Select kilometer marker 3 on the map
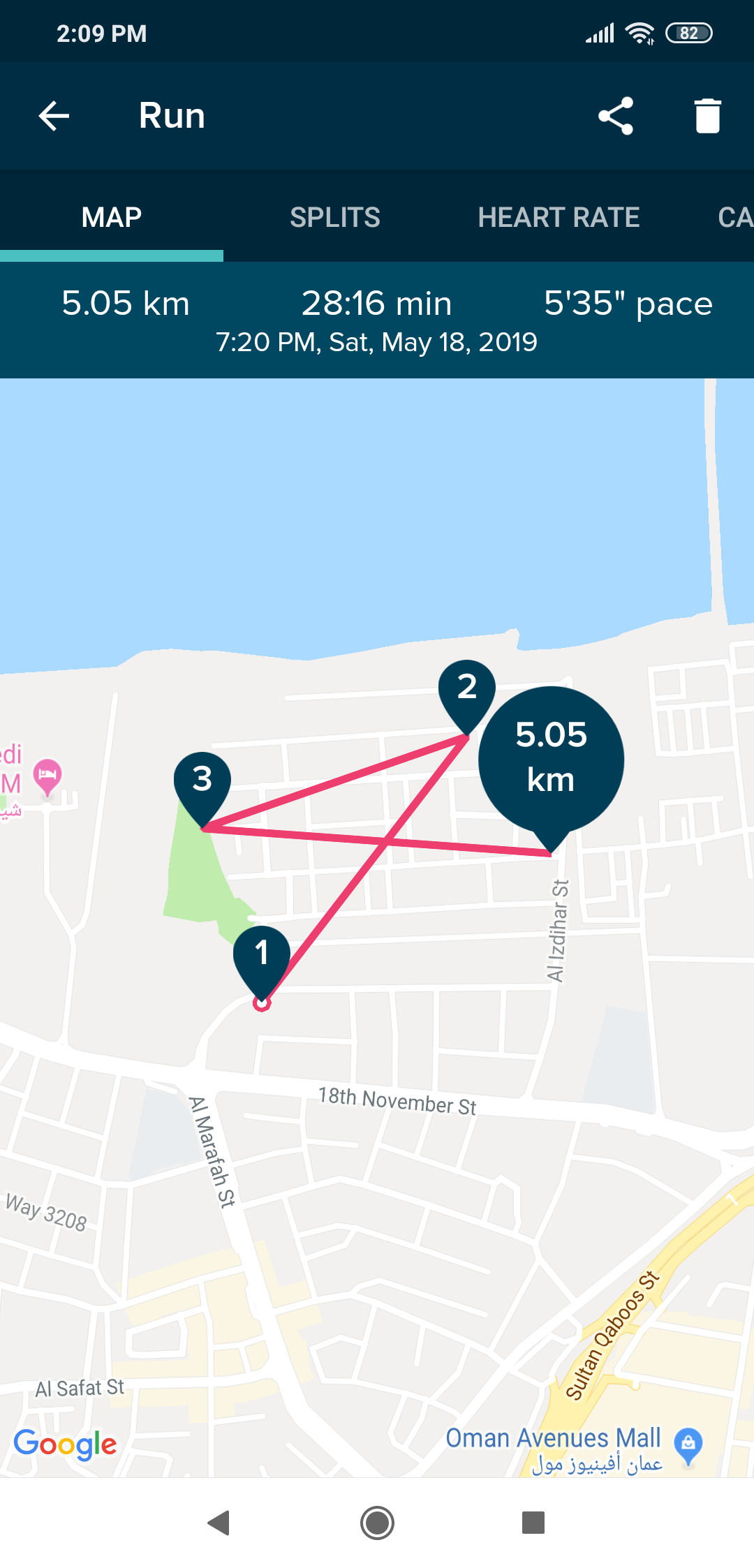The image size is (754, 1568). click(202, 781)
